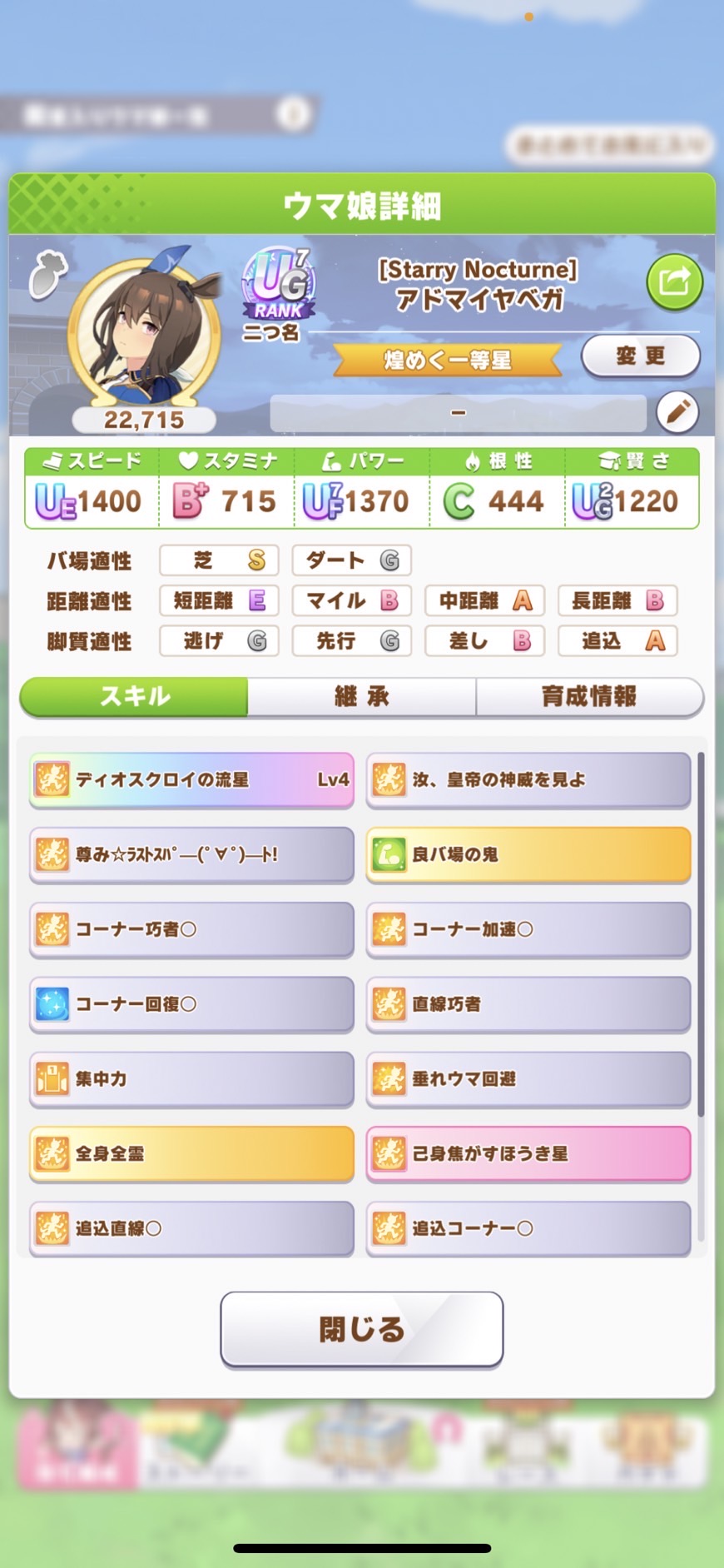This screenshot has width=724, height=1568.
Task: Edit the memo with the pencil icon
Action: coord(677,411)
